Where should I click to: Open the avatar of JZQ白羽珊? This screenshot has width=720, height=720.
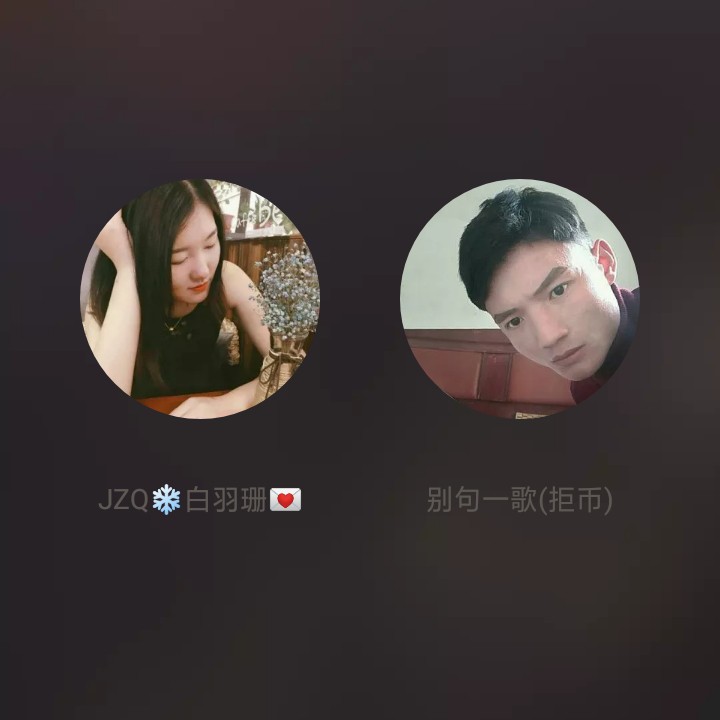click(x=200, y=298)
